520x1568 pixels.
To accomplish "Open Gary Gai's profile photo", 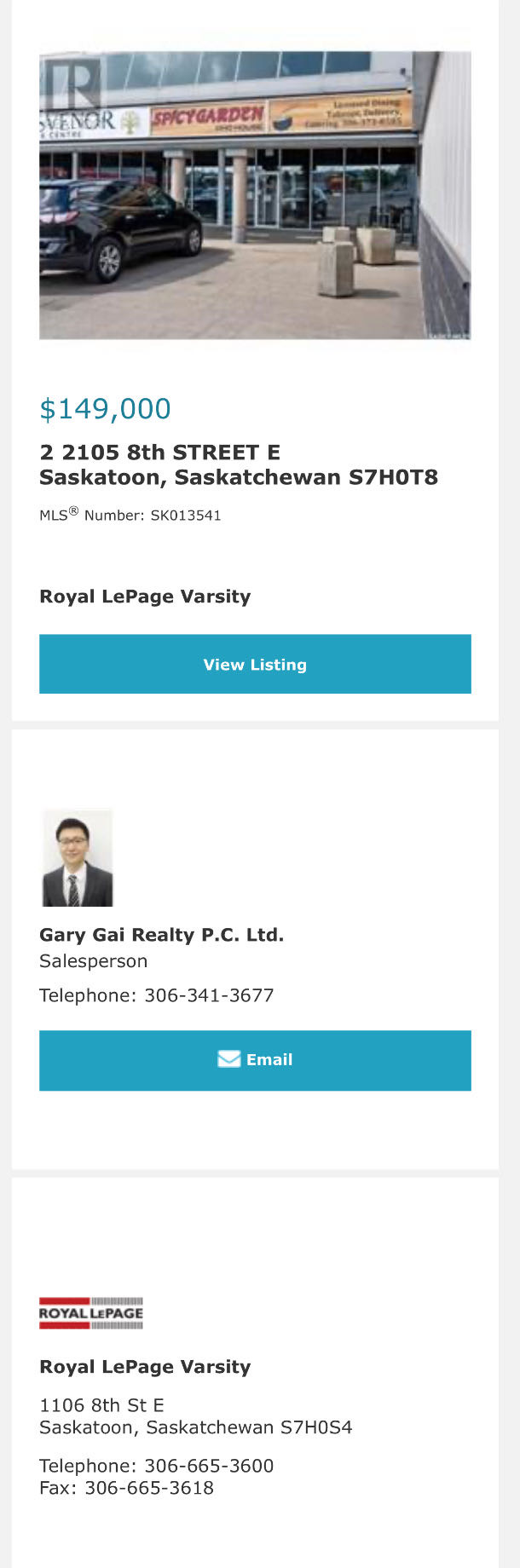I will (78, 857).
